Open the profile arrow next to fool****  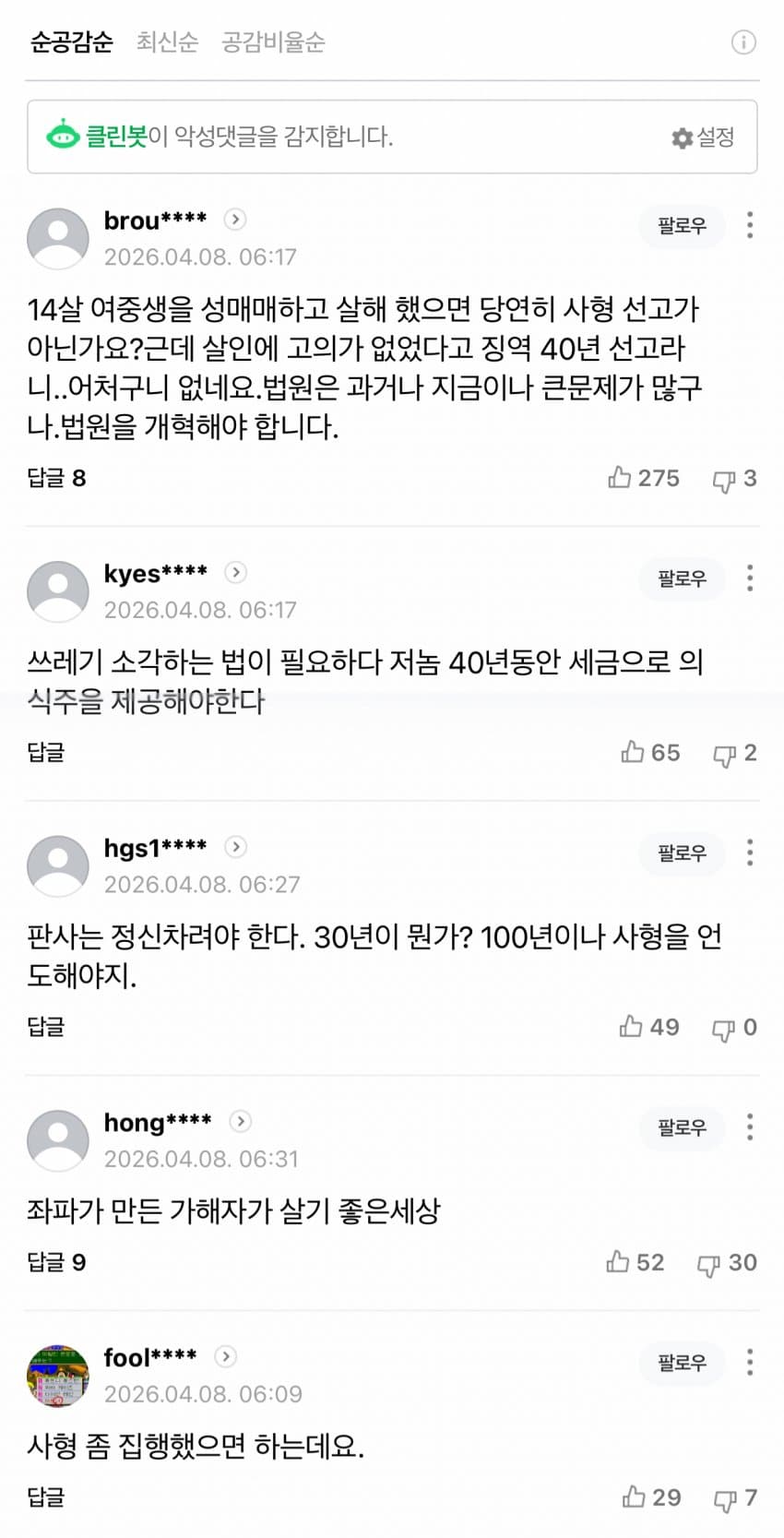(x=226, y=1356)
